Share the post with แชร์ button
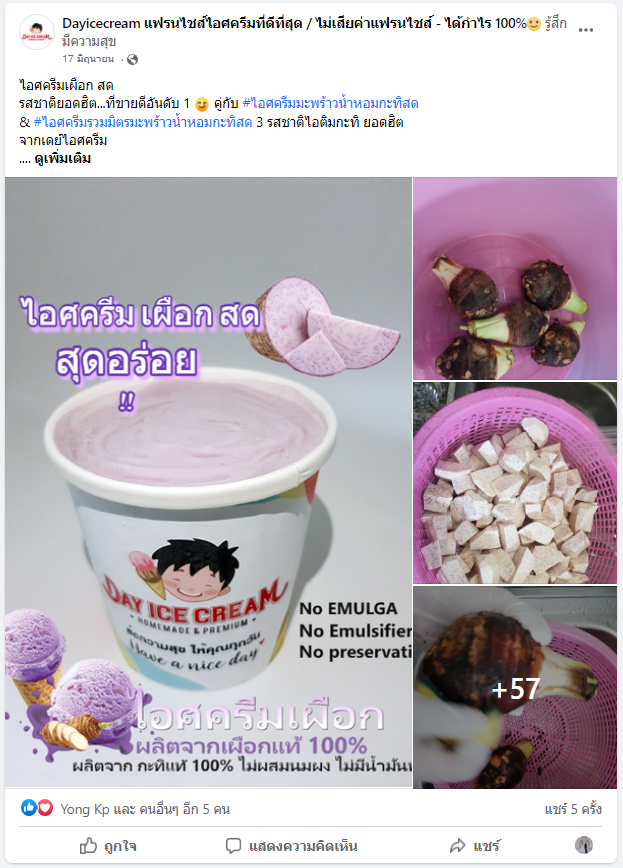623x868 pixels. pos(474,846)
